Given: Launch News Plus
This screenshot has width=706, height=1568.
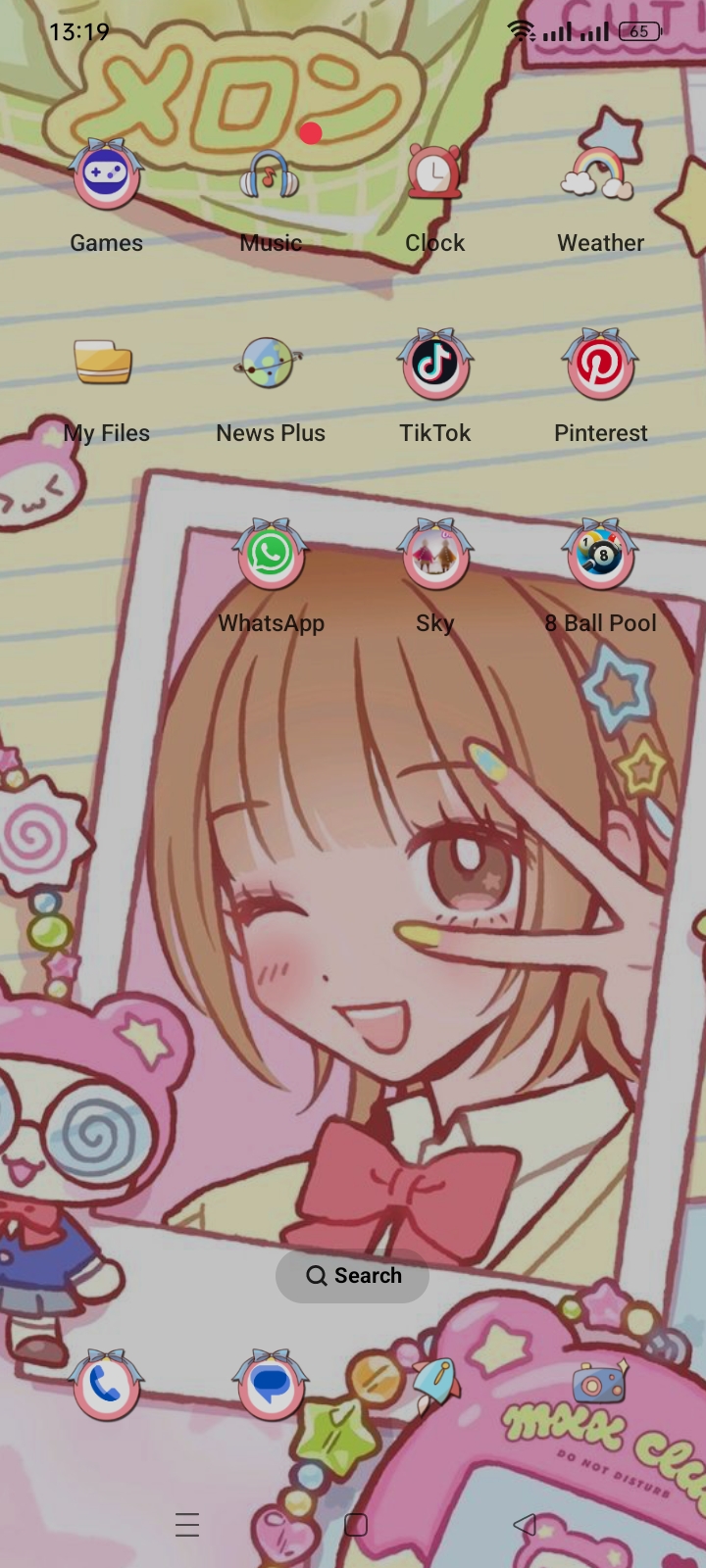Looking at the screenshot, I should tap(270, 364).
